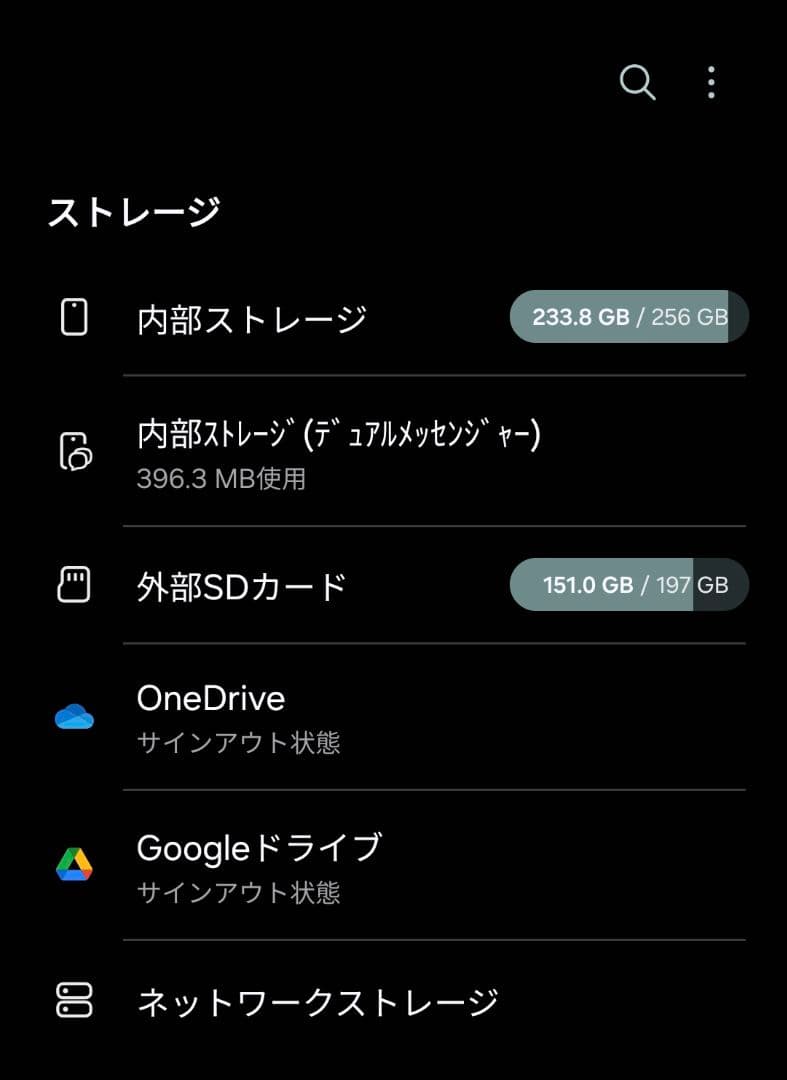787x1080 pixels.
Task: Tap the サインアウト状態 text under OneDrive
Action: pos(240,743)
